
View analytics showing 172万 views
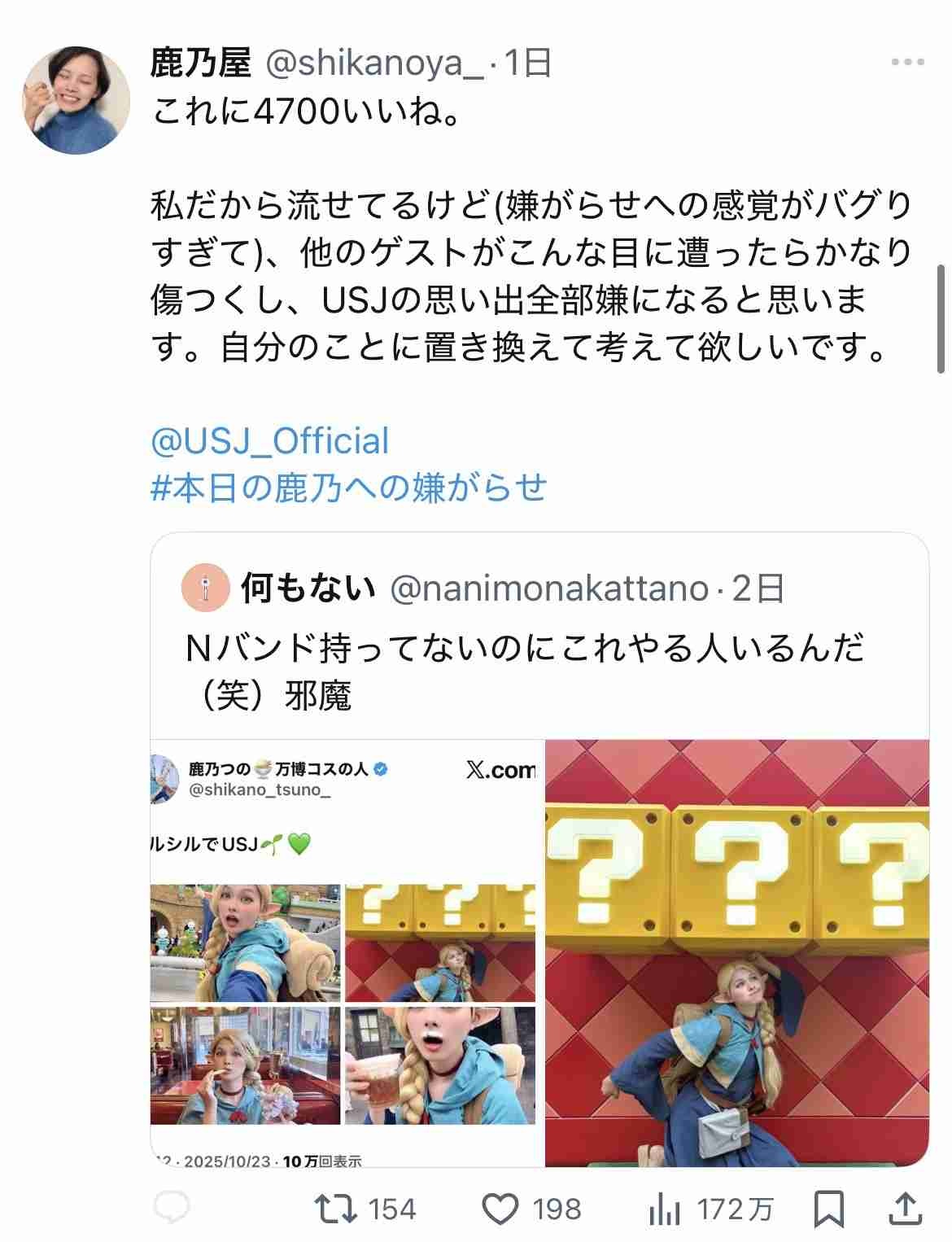pos(664,1210)
